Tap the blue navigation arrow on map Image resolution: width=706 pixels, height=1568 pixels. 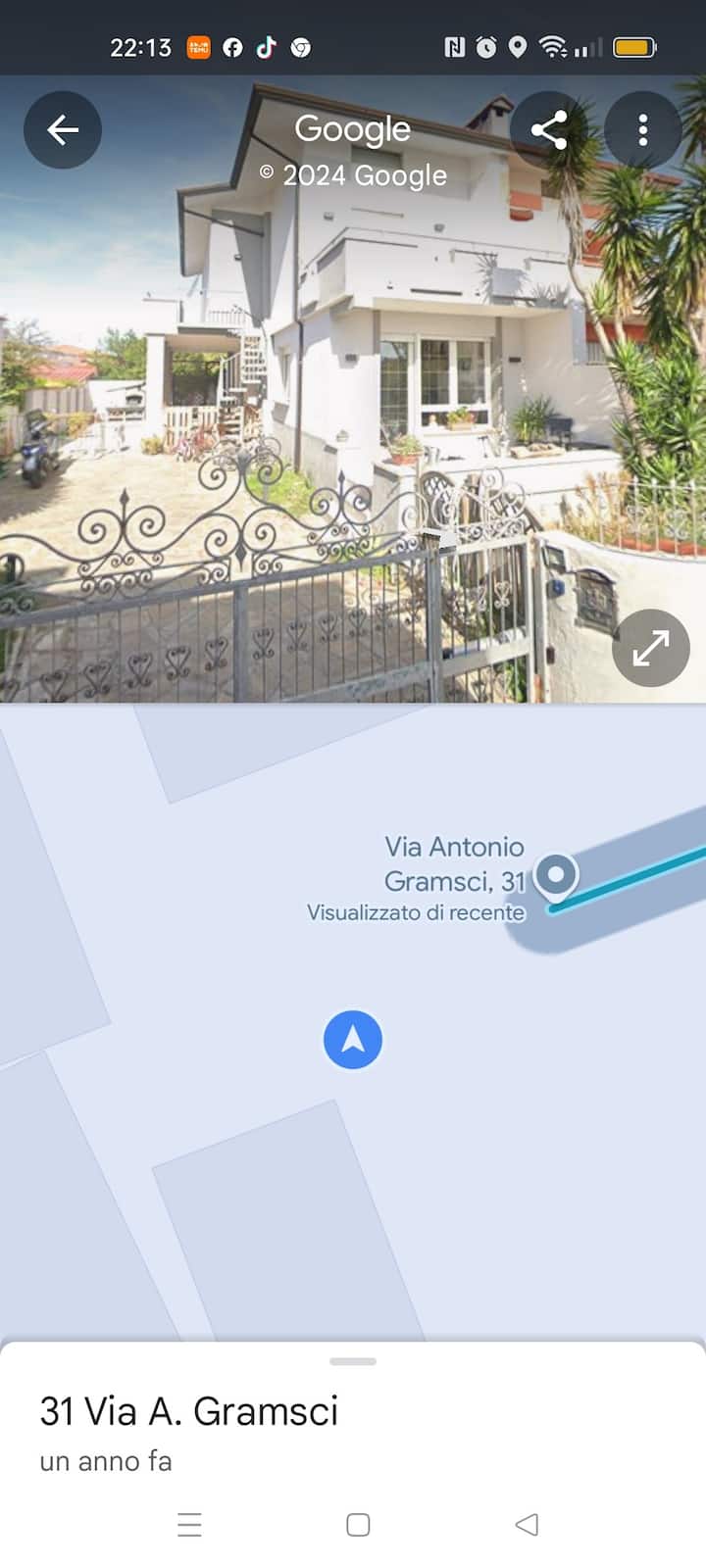click(353, 1040)
